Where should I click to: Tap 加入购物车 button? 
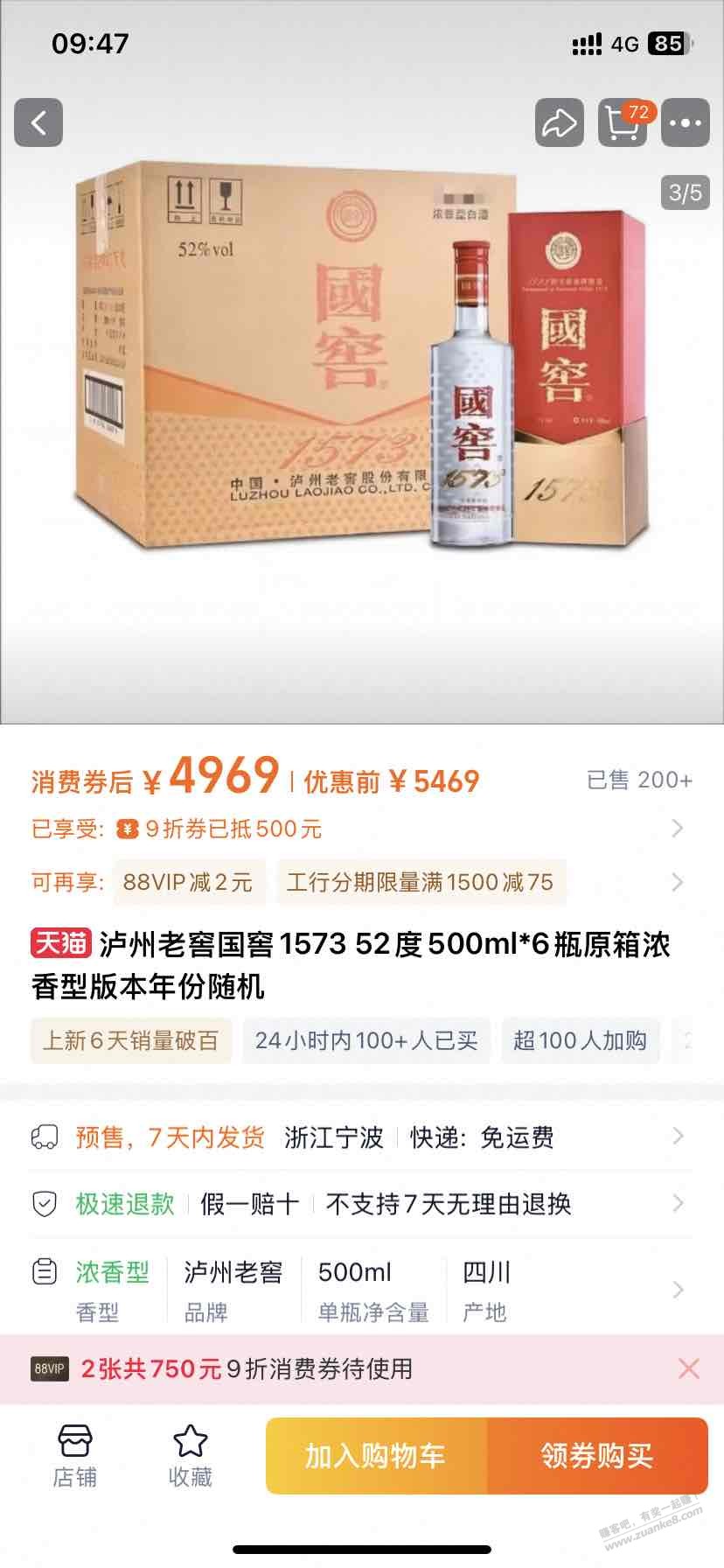[x=376, y=1456]
